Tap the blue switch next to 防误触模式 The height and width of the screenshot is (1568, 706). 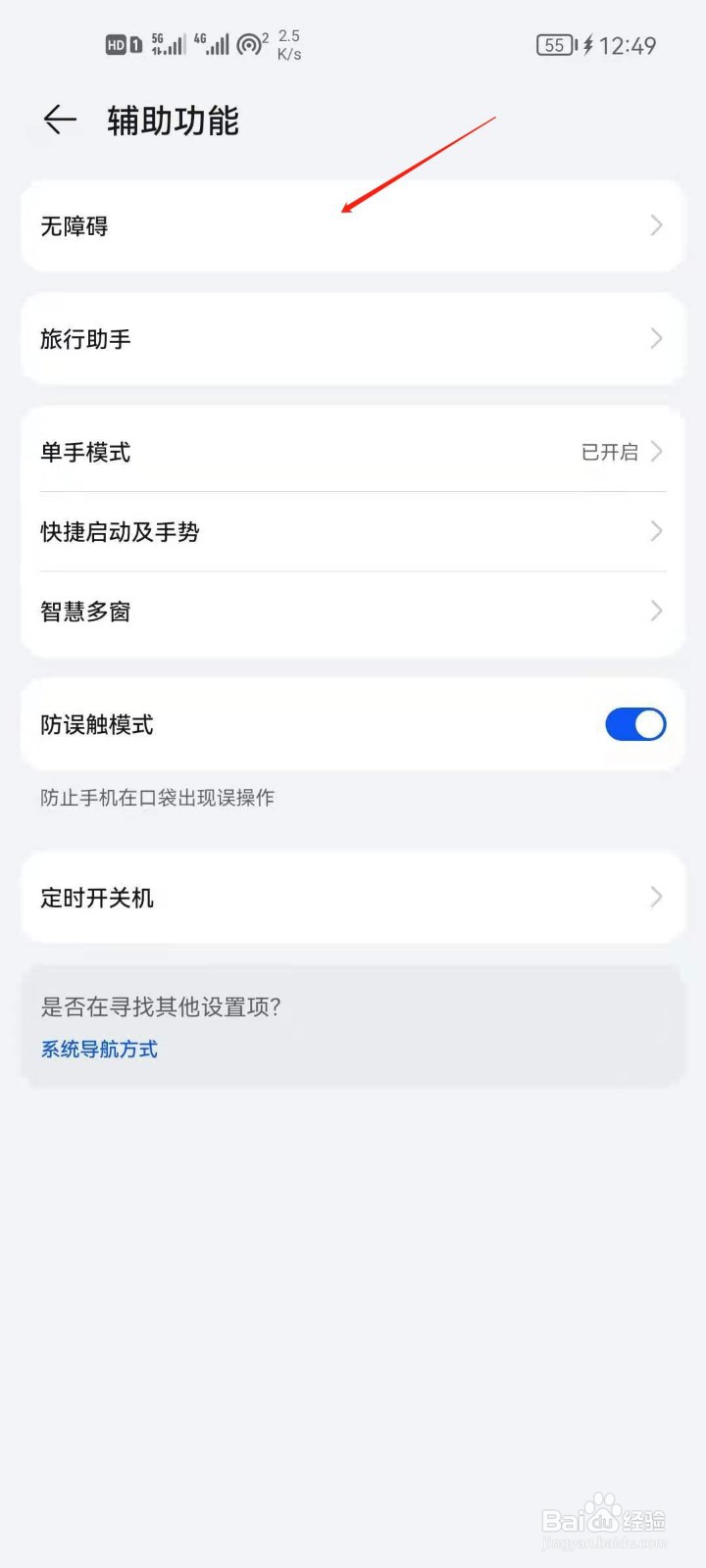635,724
